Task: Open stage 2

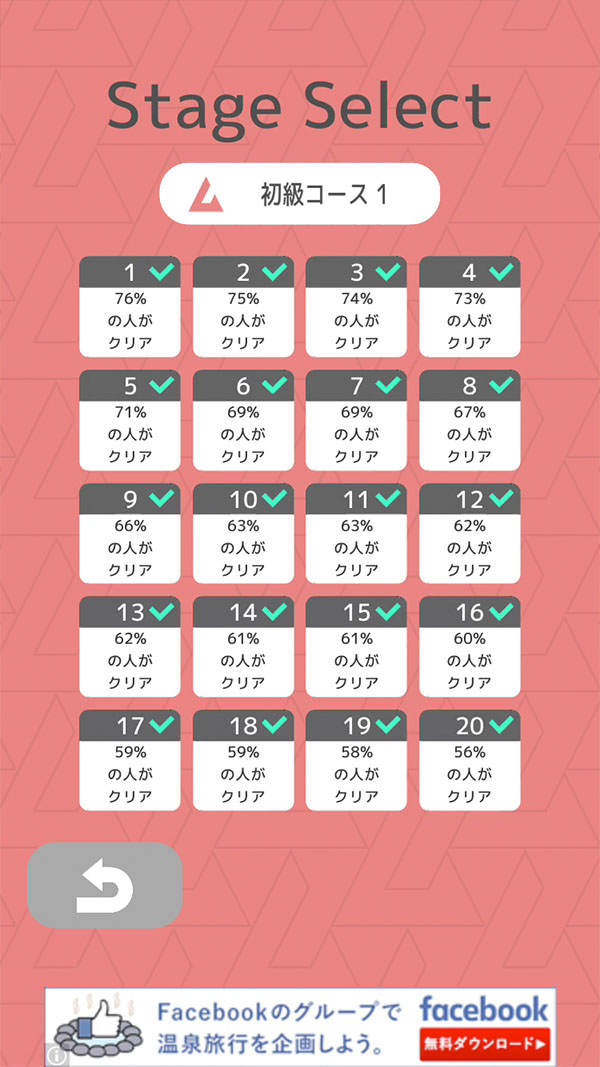Action: tap(243, 307)
